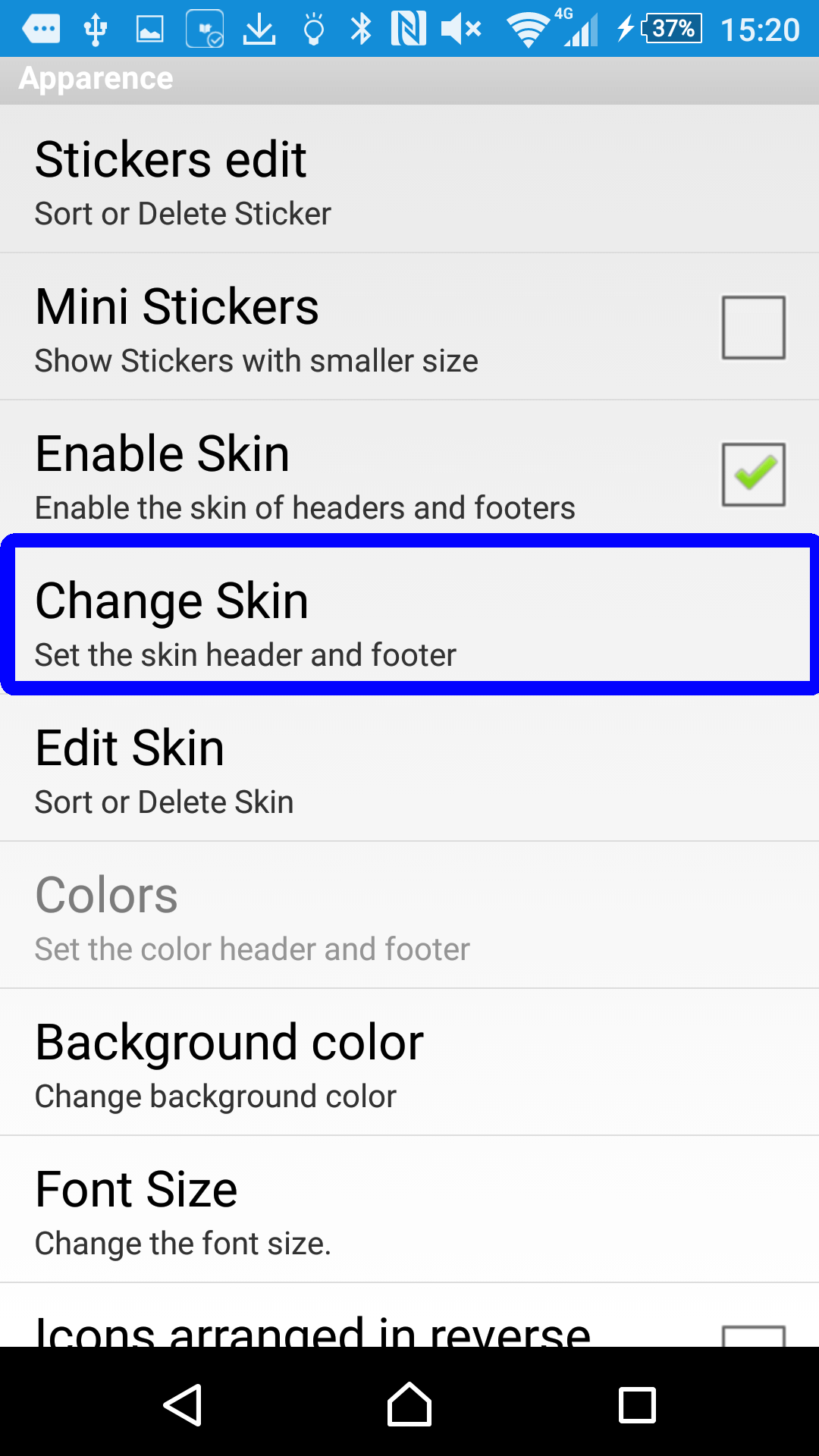819x1456 pixels.
Task: Toggle Icons arranged in reverse checkbox
Action: pos(753,1336)
